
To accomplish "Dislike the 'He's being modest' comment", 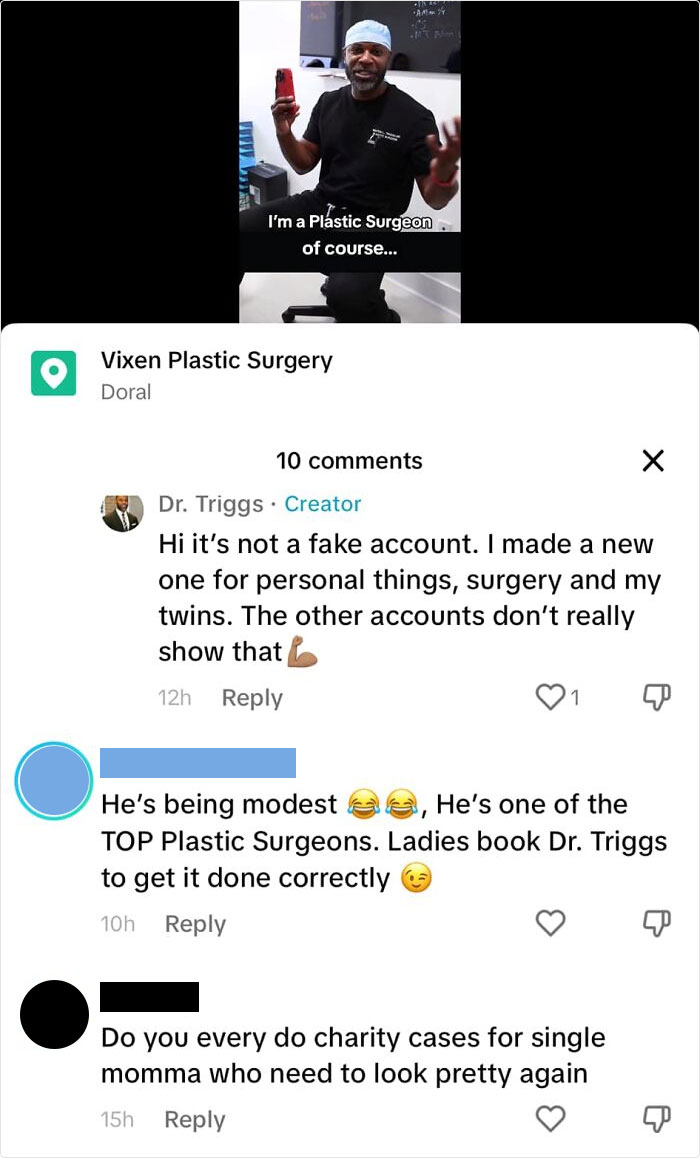I will tap(656, 923).
